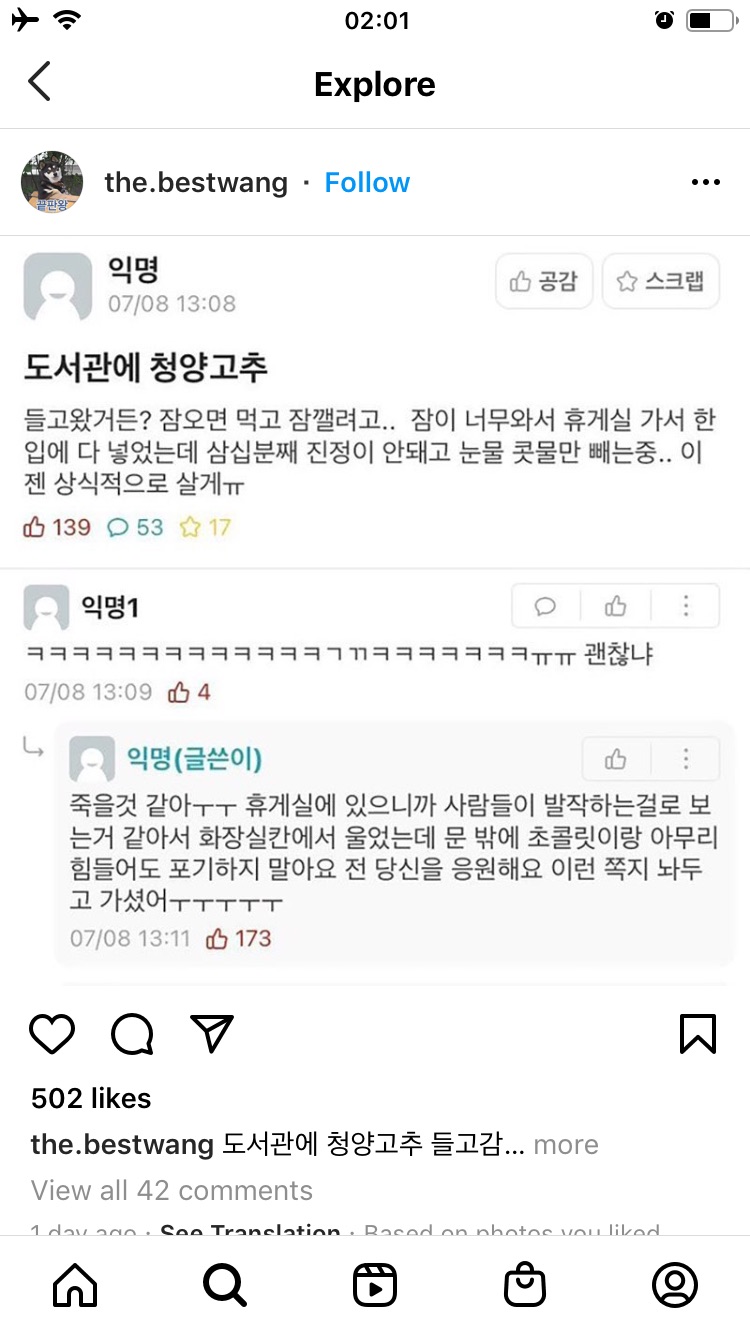Switch to the Shop tab
This screenshot has width=750, height=1334.
525,1285
